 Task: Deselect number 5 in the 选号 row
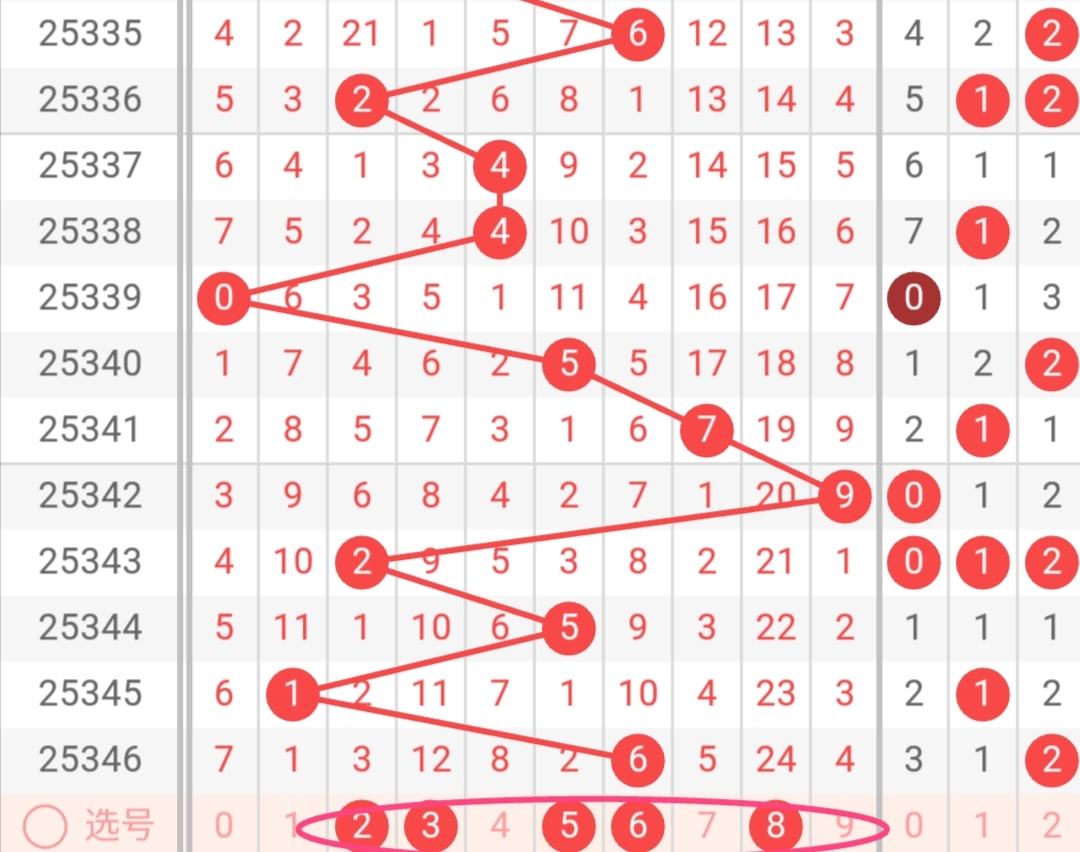point(569,826)
